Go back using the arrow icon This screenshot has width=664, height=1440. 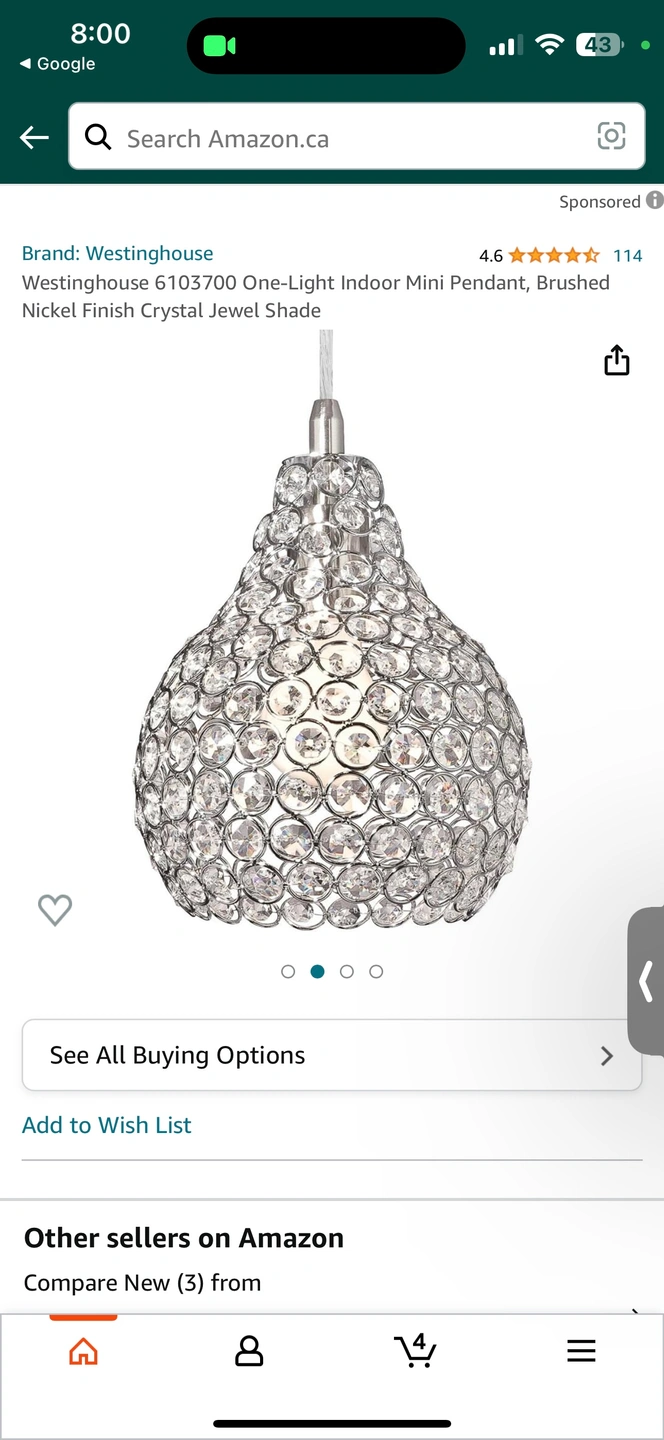coord(34,138)
